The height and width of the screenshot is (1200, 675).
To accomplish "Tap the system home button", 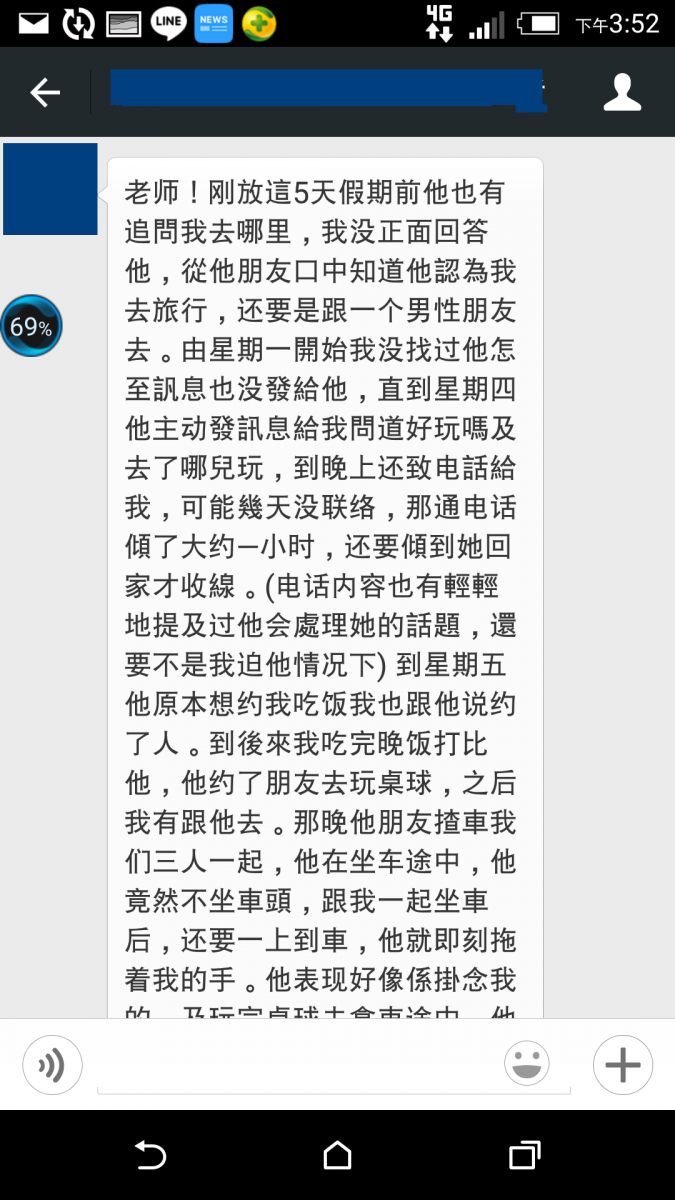I will pos(337,1156).
